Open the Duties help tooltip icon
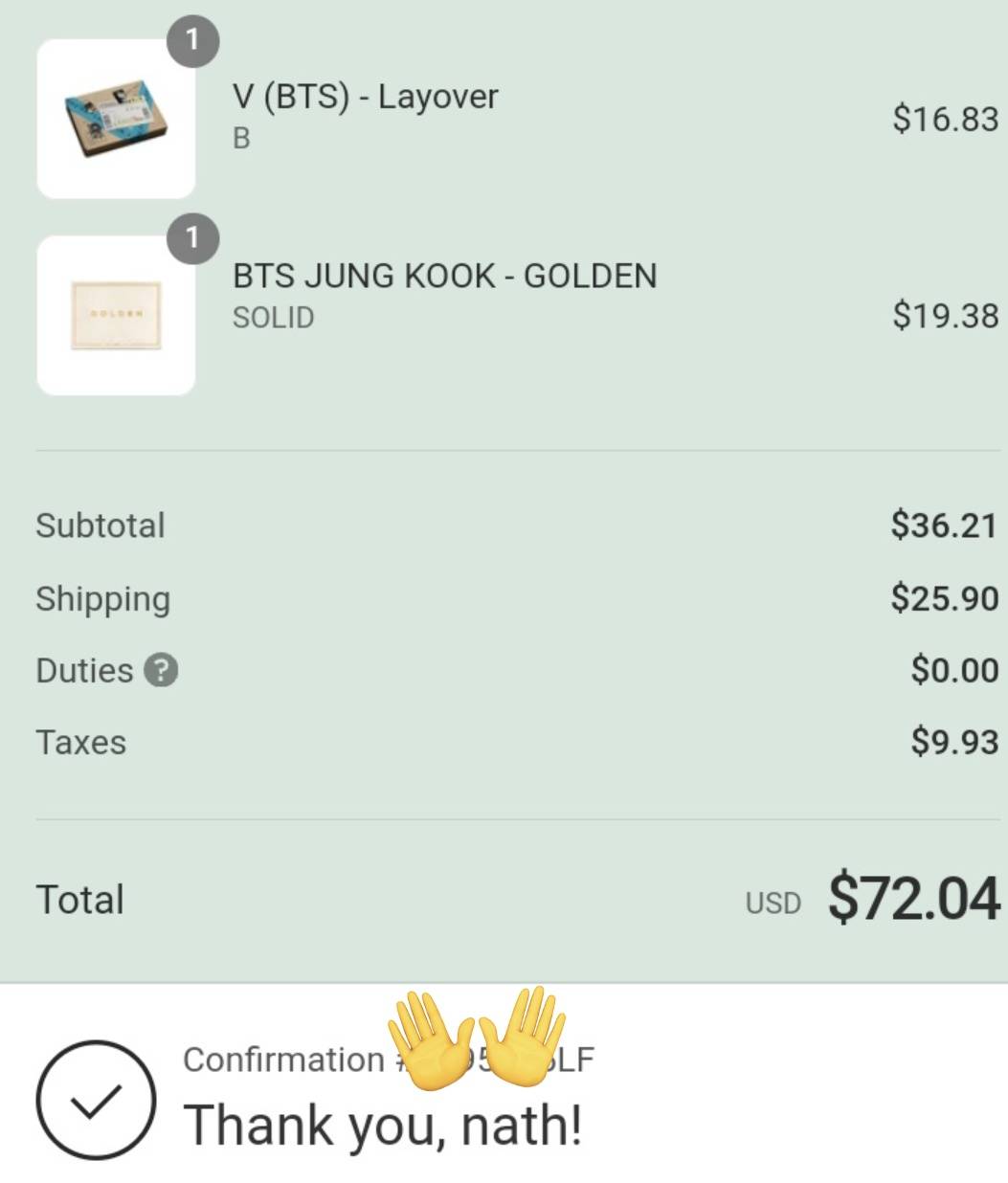The width and height of the screenshot is (1008, 1183). point(161,670)
